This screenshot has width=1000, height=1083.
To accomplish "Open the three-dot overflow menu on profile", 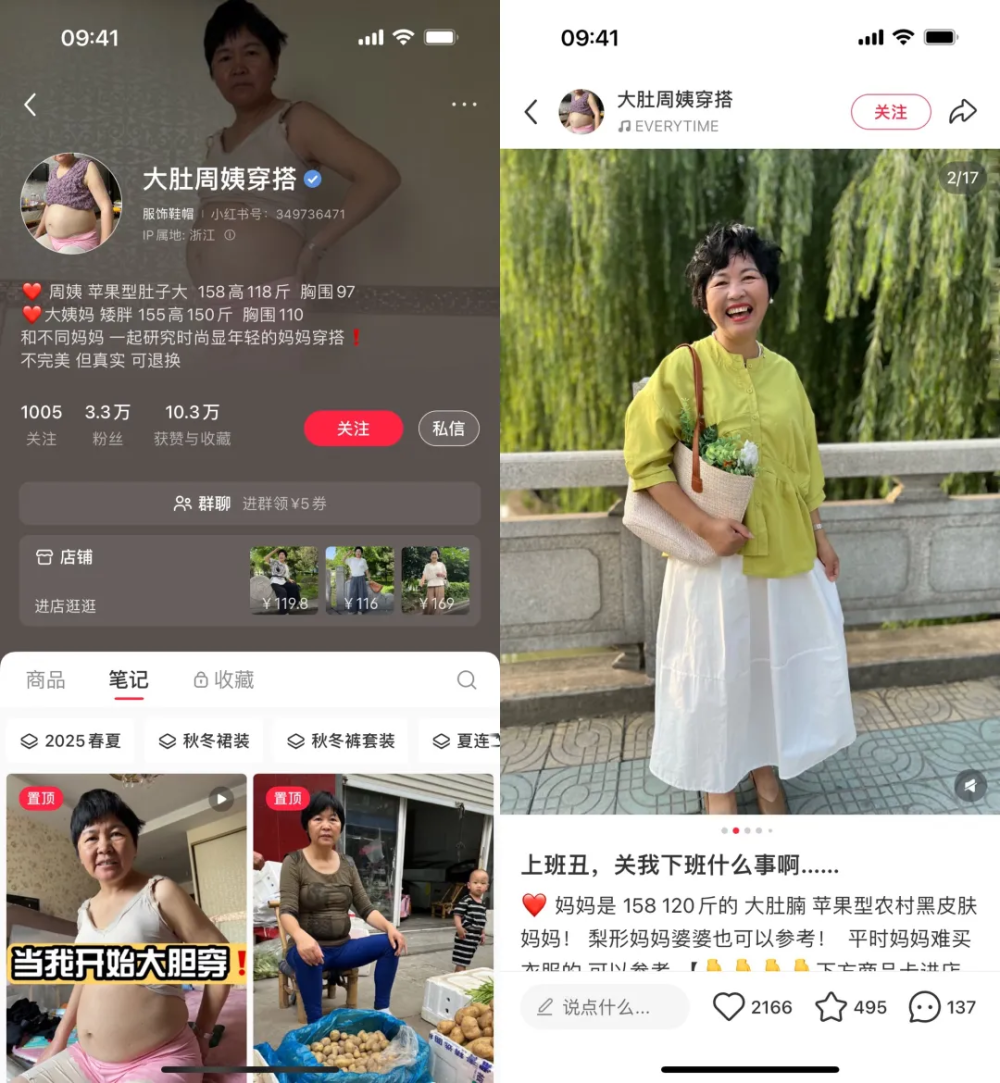I will 464,104.
